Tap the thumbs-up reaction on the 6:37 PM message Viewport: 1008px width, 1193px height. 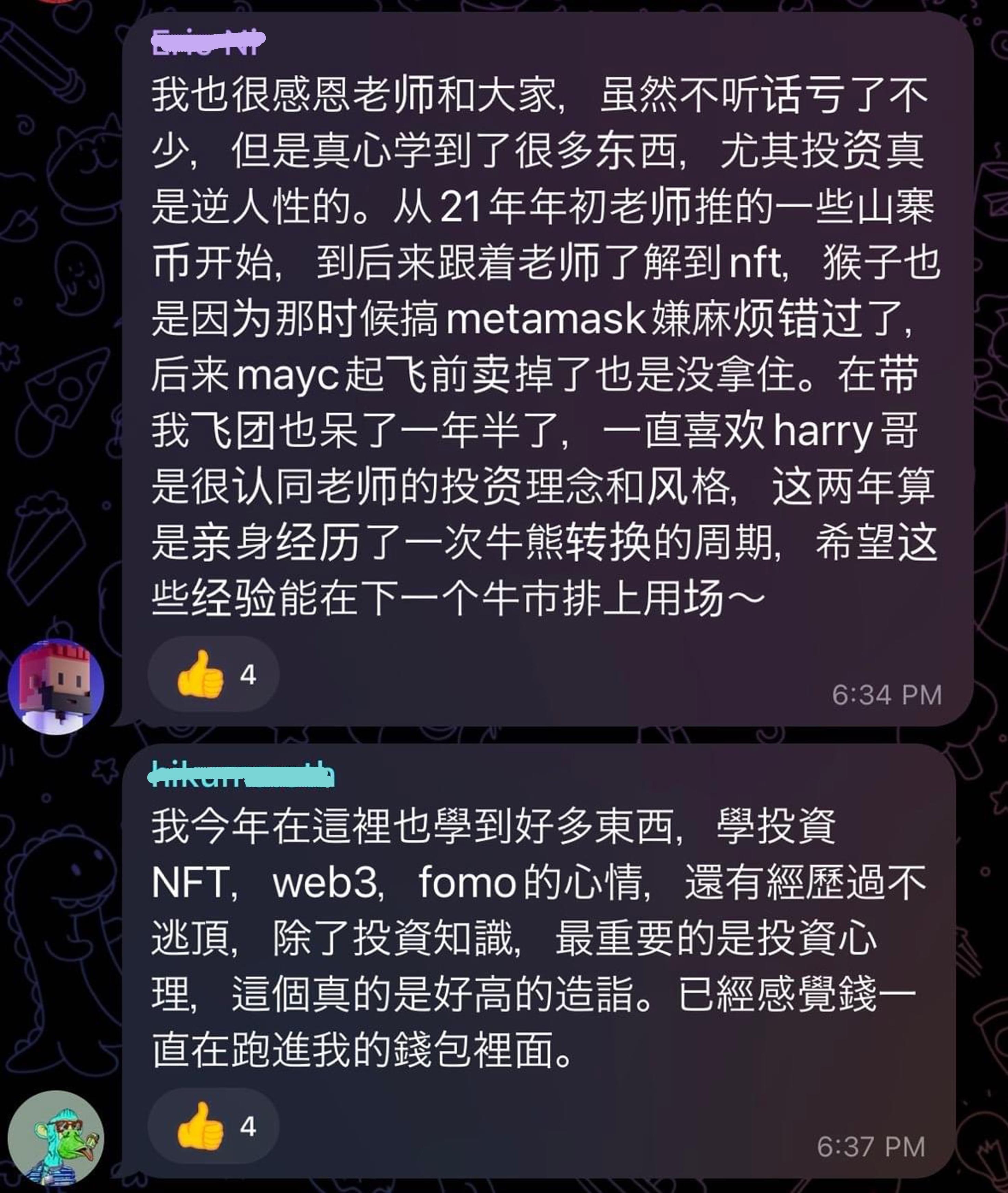click(x=213, y=1126)
